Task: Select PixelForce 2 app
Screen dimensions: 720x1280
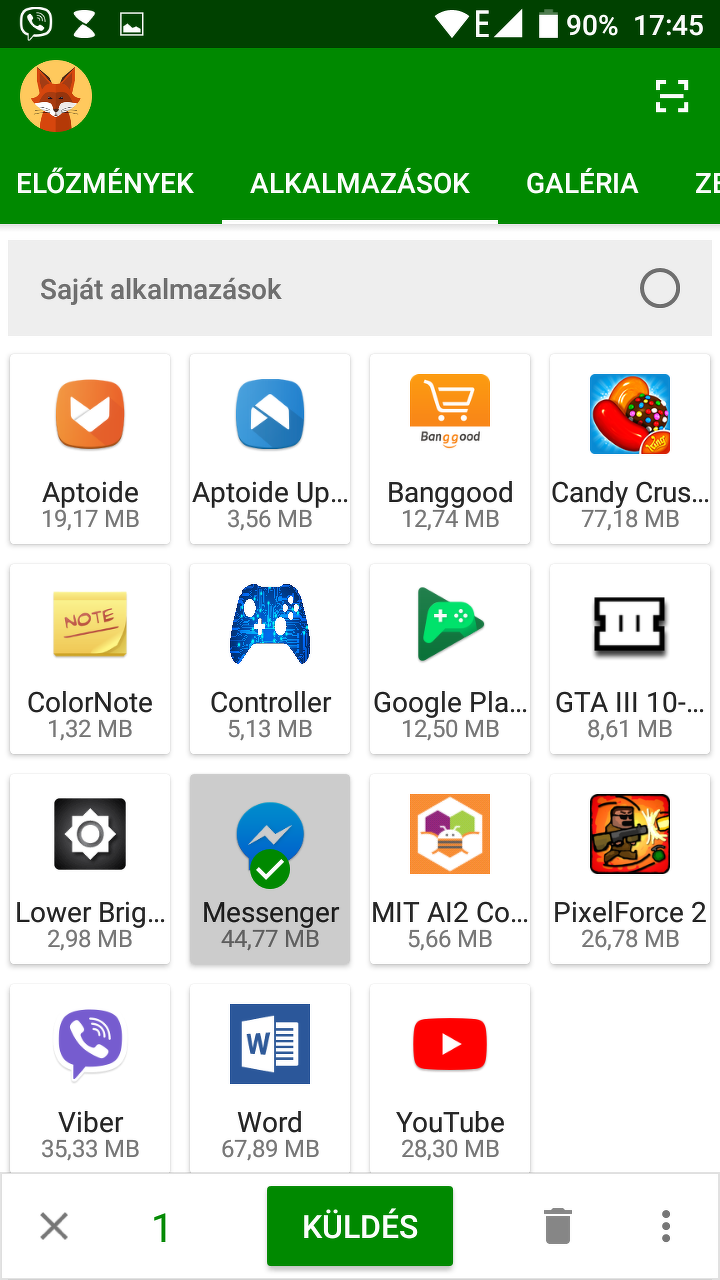Action: pyautogui.click(x=630, y=869)
